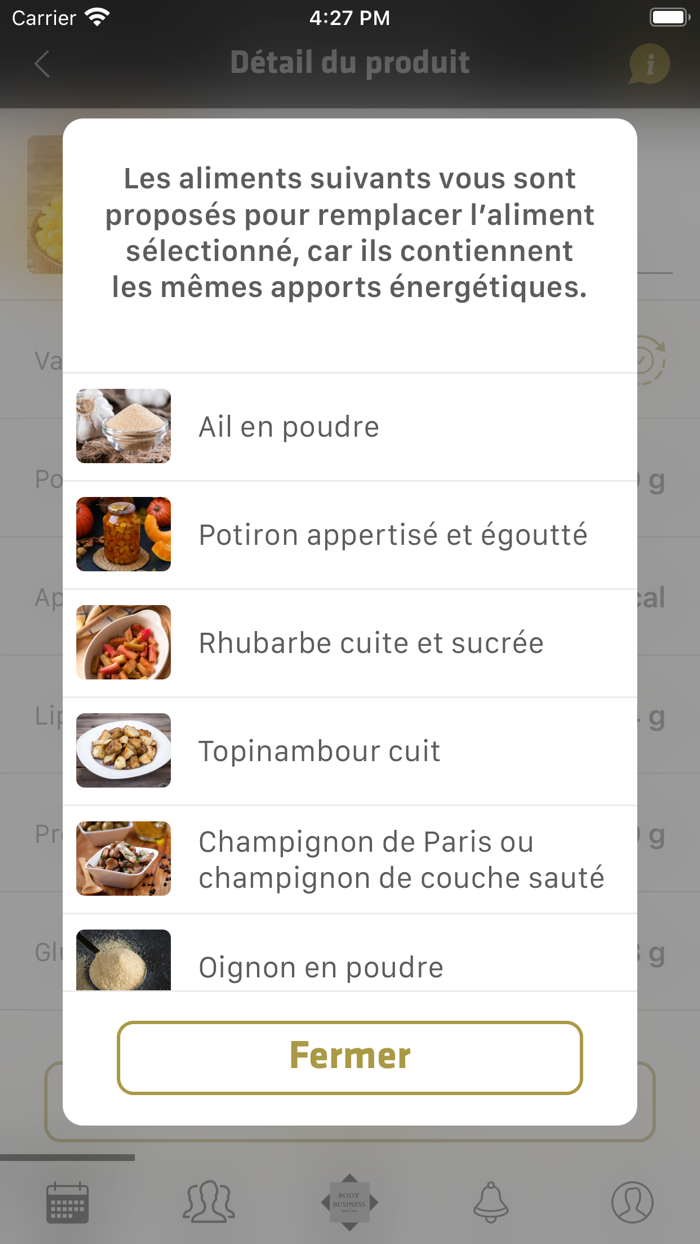Close the dialog with Fermer

pyautogui.click(x=350, y=1057)
